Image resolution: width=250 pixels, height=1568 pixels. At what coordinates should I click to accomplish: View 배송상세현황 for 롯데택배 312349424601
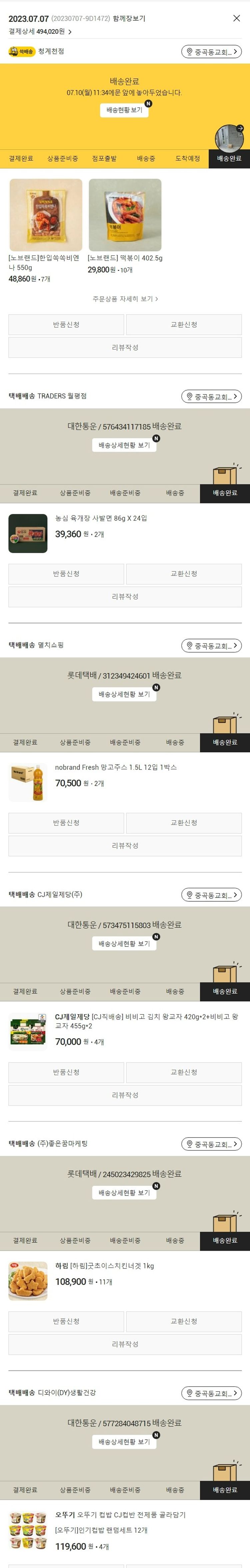124,694
